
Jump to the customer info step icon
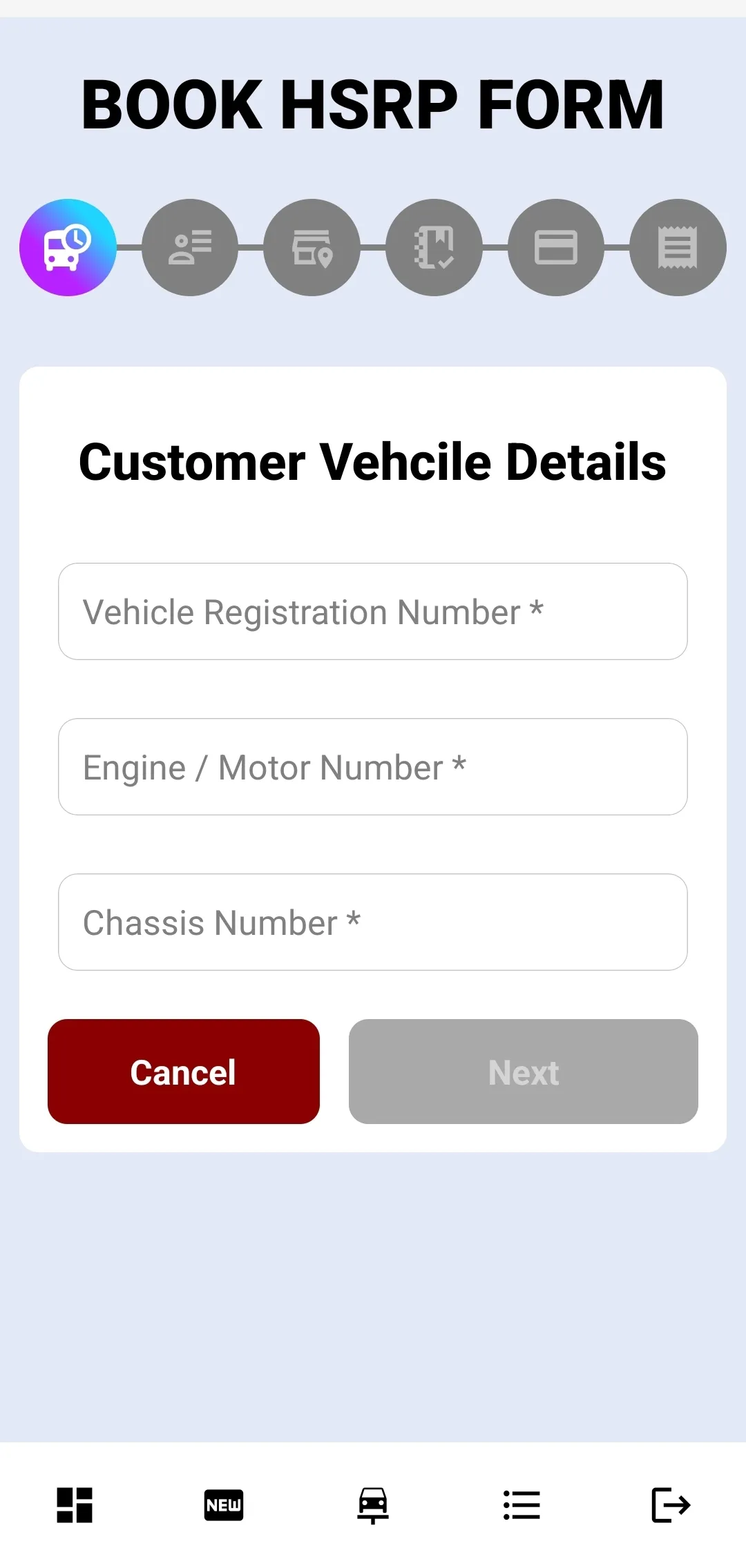(x=190, y=248)
